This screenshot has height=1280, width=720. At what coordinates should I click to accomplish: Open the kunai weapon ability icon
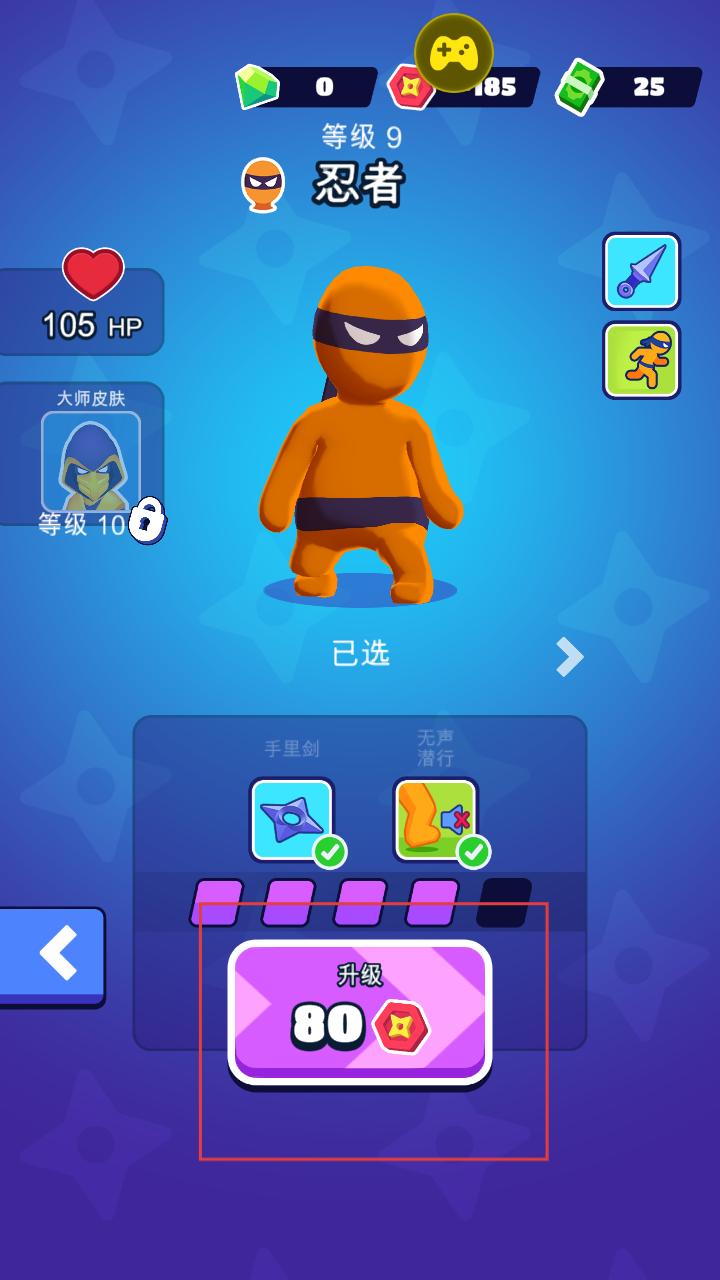tap(641, 271)
